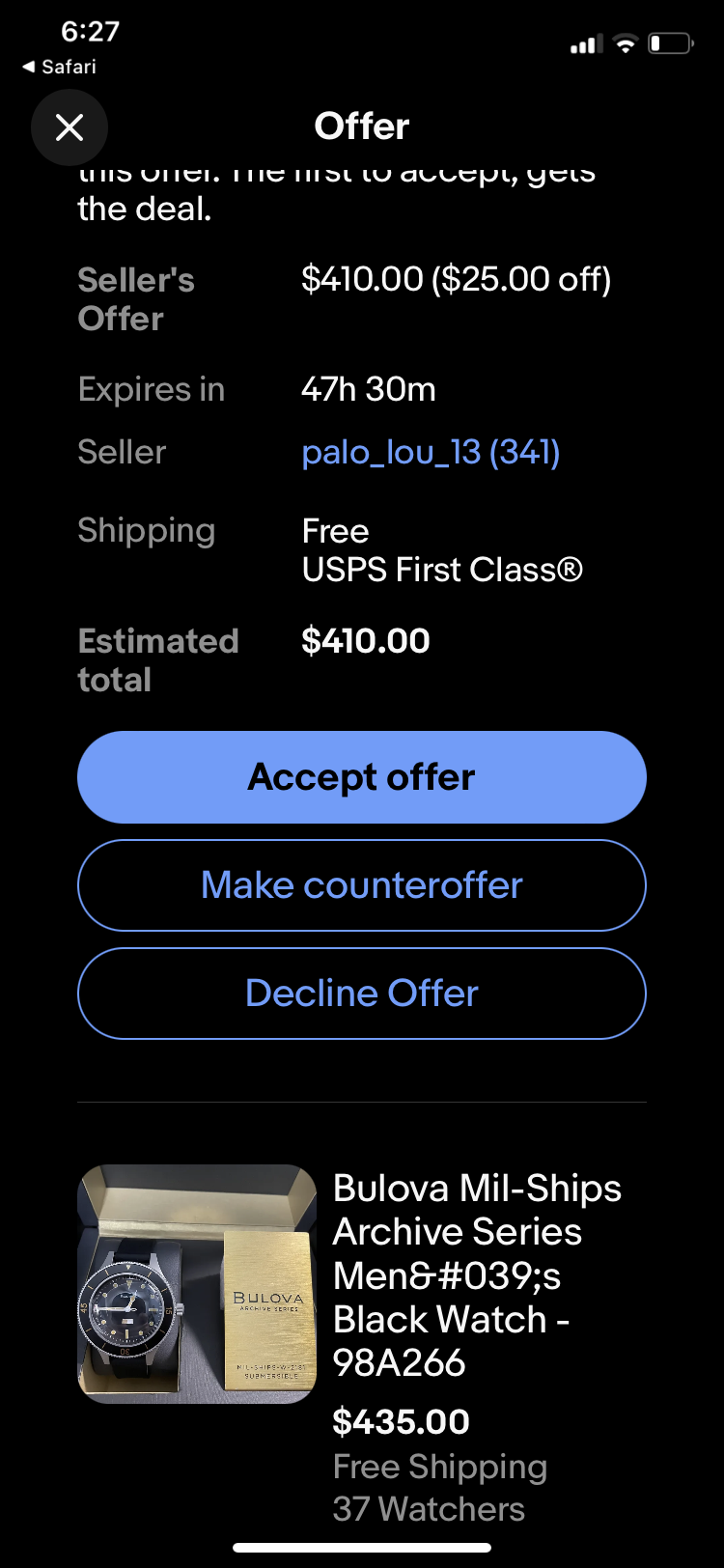
Task: Open seller palo_lou_13's profile
Action: point(431,452)
